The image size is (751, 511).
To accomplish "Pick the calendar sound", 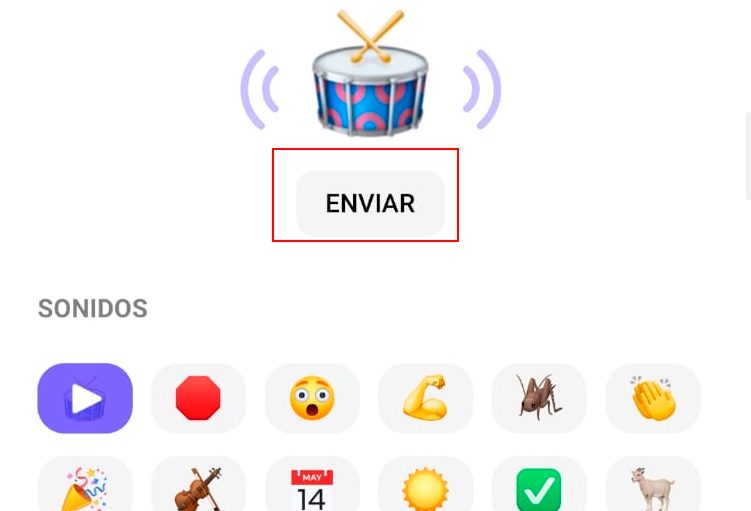I will [312, 488].
